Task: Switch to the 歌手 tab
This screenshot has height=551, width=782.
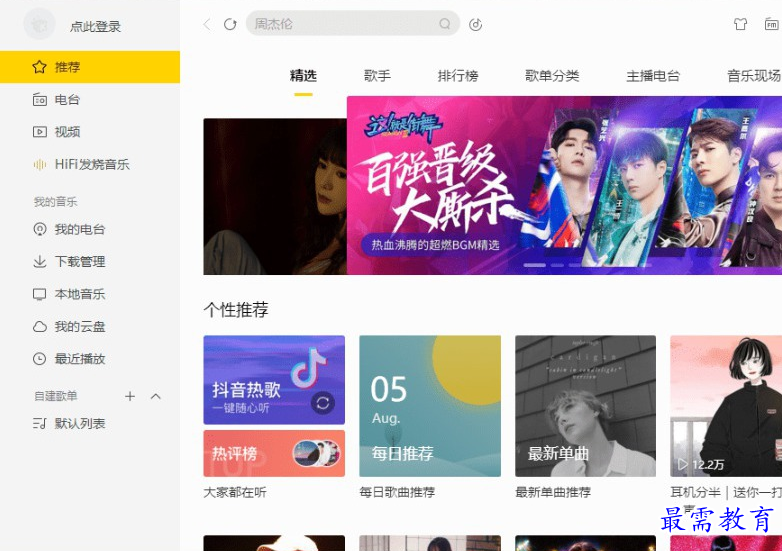Action: (377, 76)
